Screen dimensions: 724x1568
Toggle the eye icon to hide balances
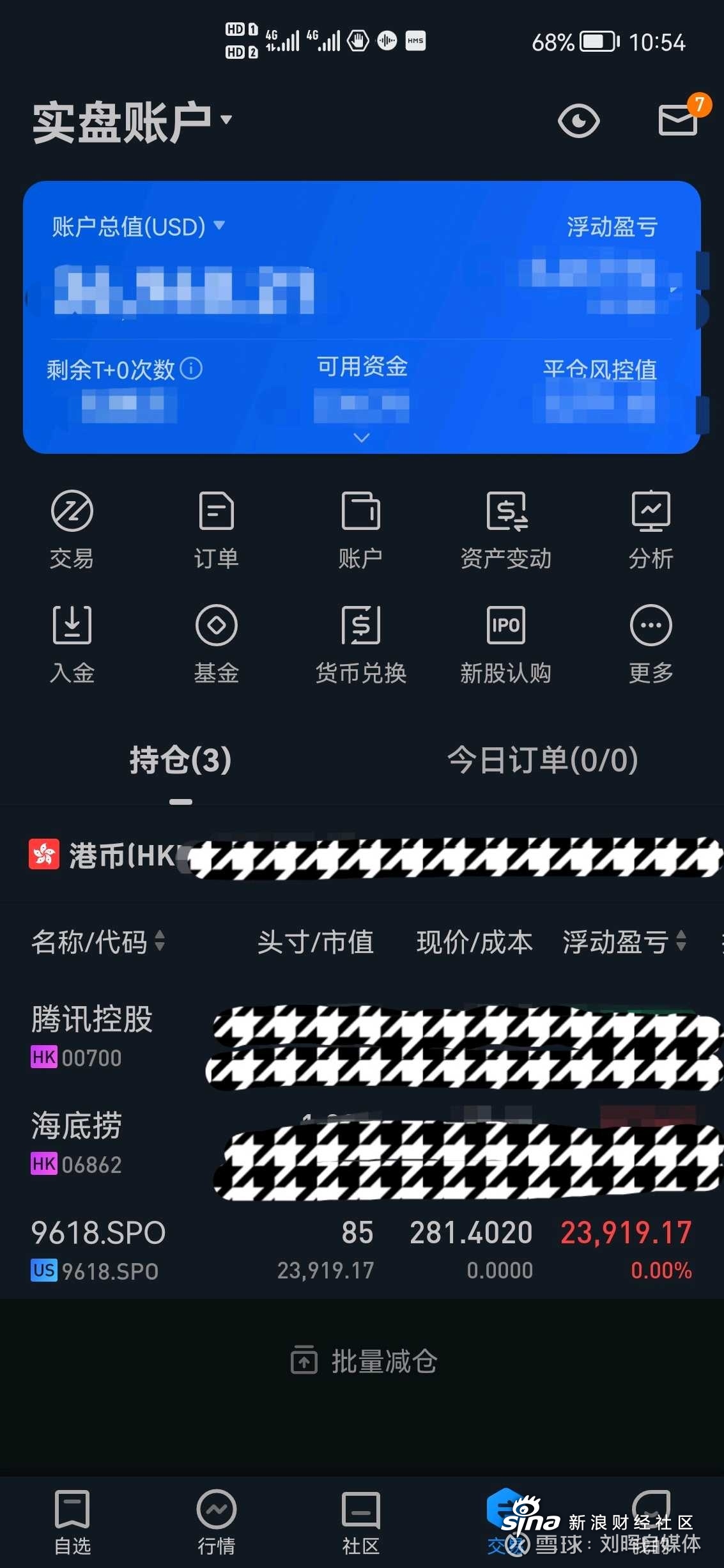click(x=578, y=121)
